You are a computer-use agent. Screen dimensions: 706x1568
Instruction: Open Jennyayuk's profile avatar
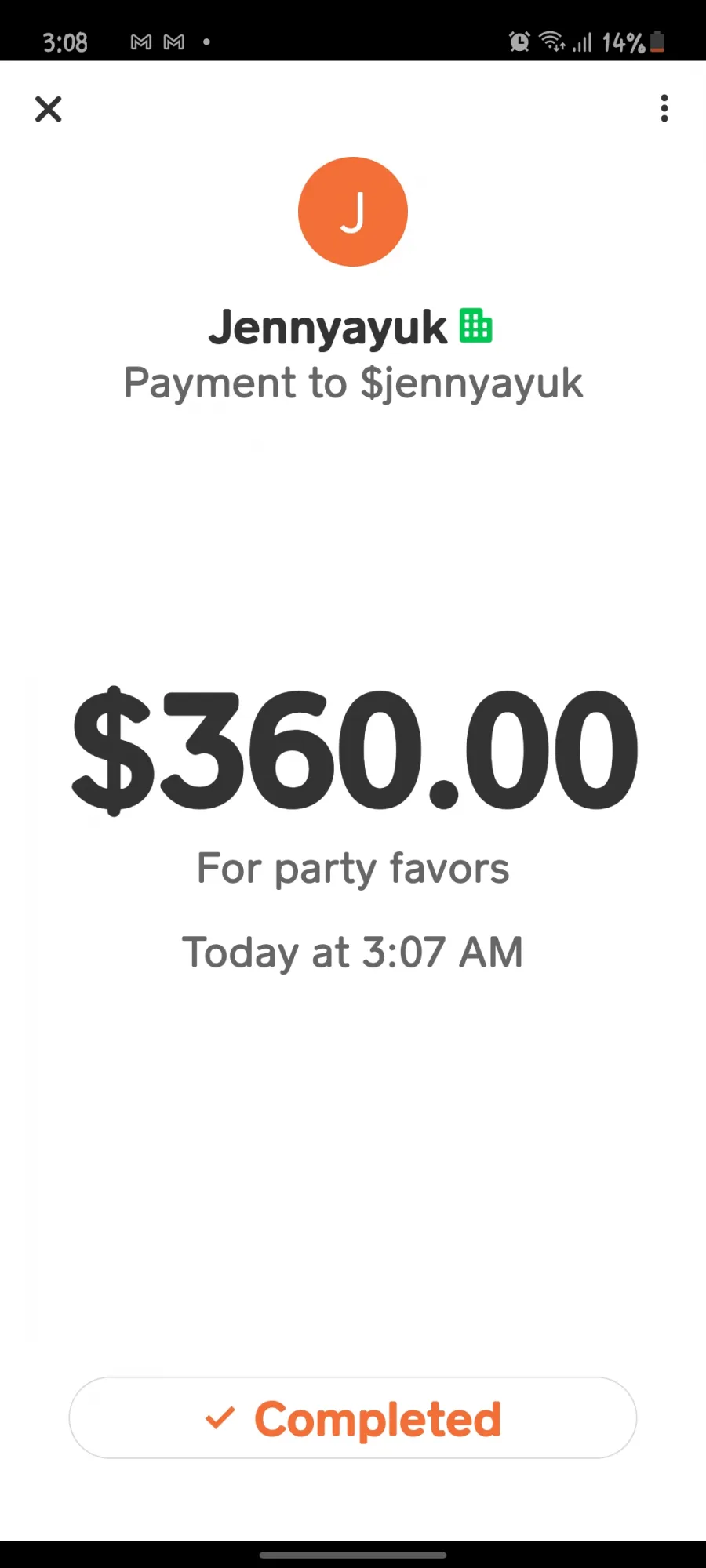[353, 212]
